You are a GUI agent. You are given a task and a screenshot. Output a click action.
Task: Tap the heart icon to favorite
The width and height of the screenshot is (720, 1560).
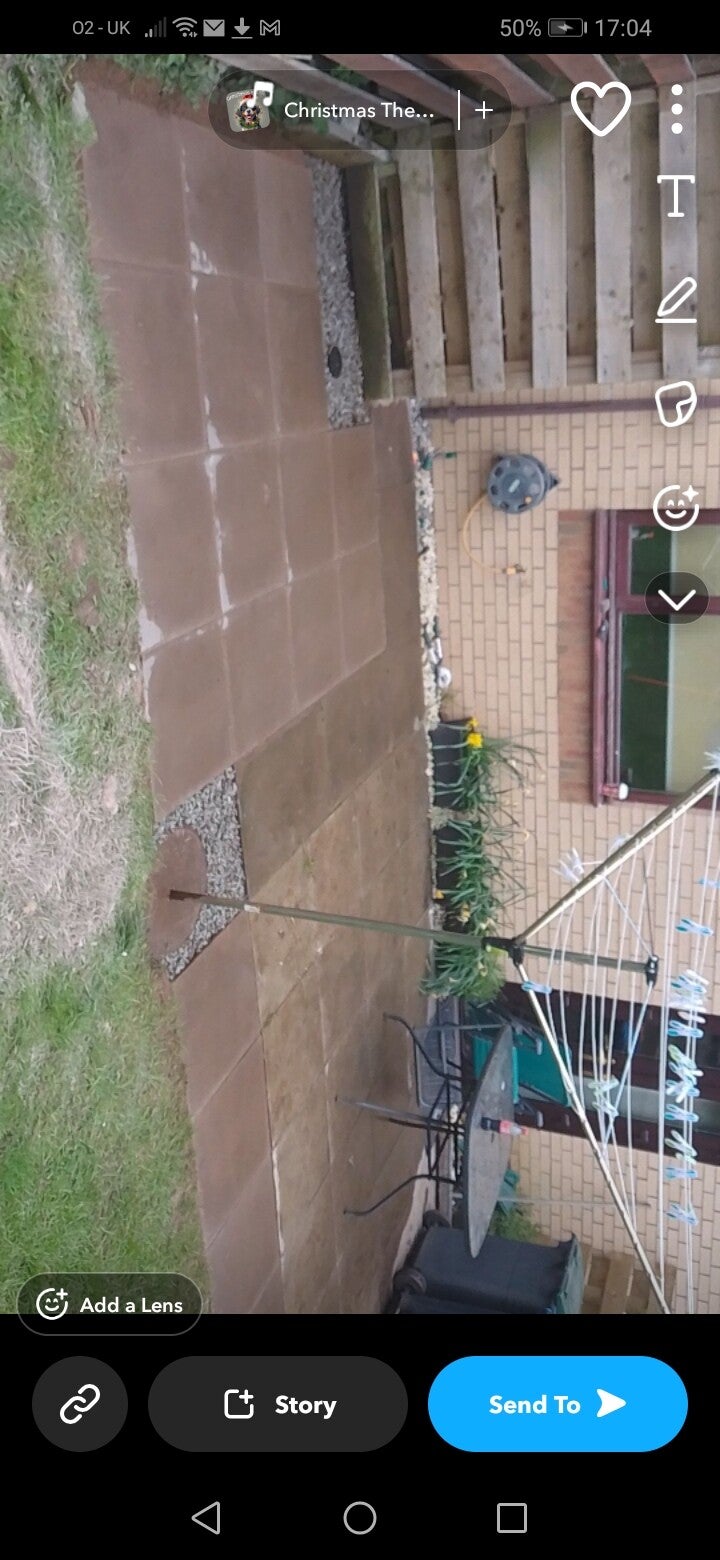pos(600,108)
